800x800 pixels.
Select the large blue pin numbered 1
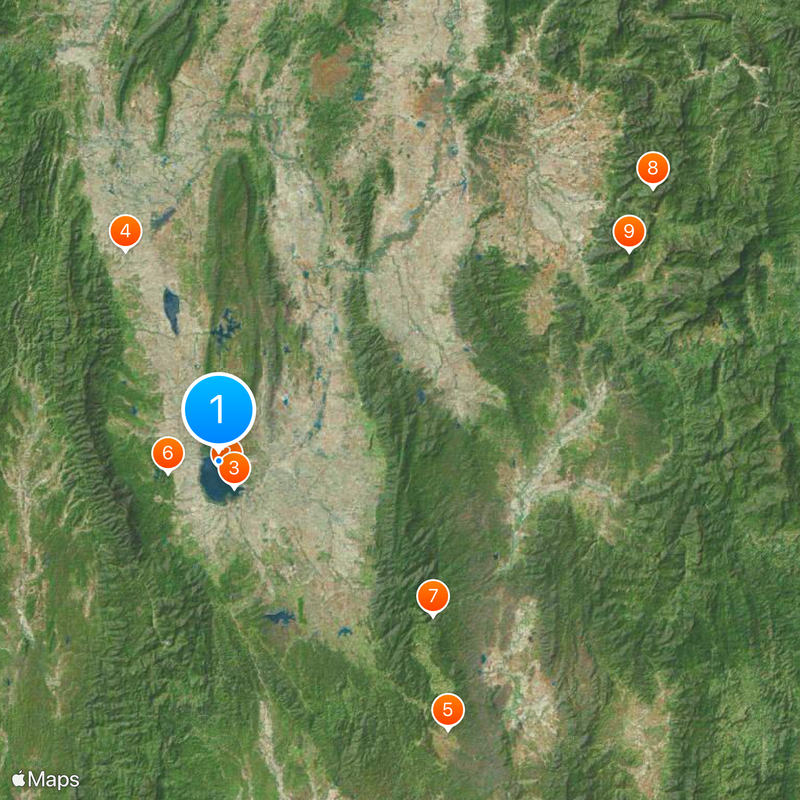pyautogui.click(x=218, y=410)
